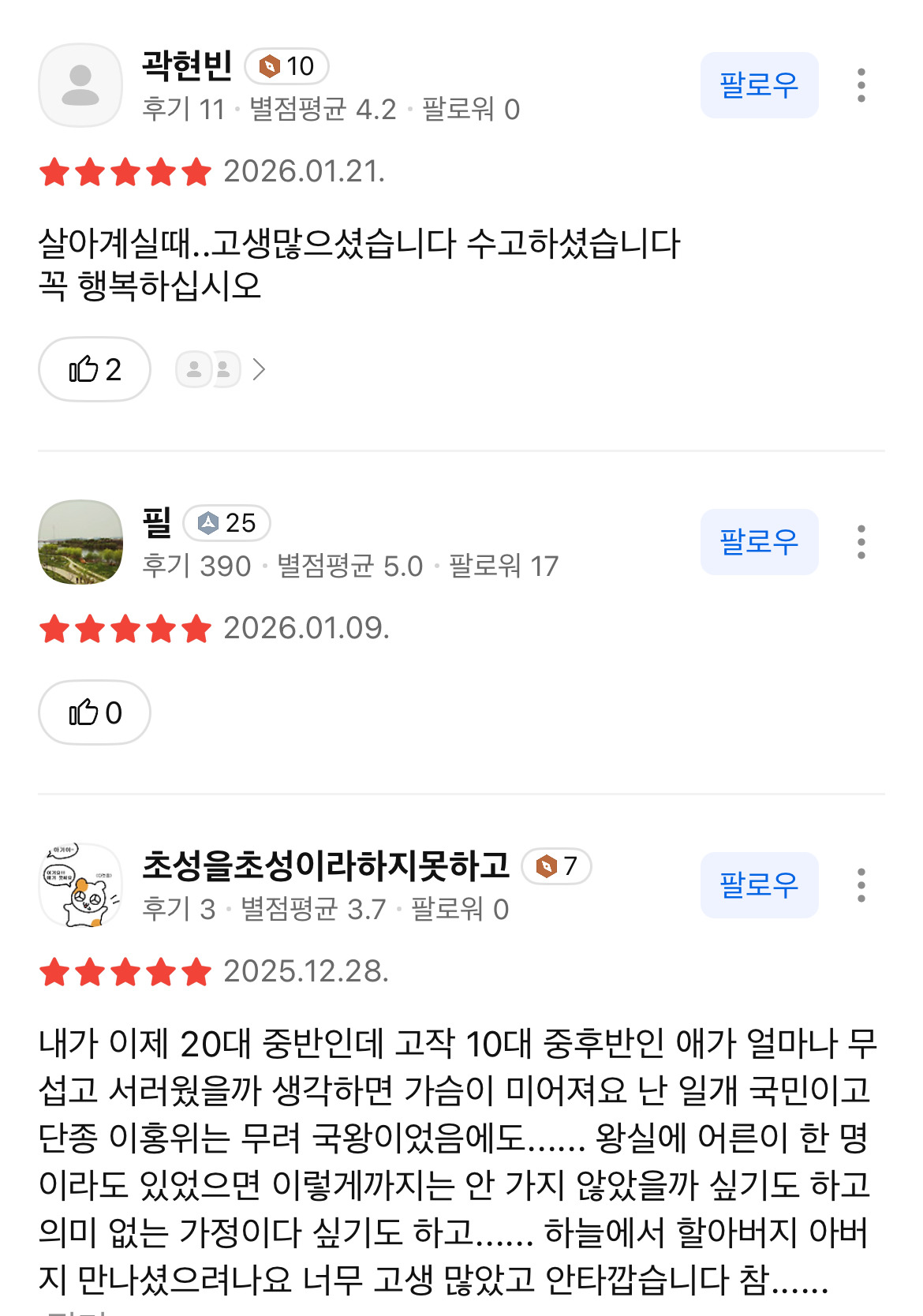Open overflow menu on 곽현빈's review
Viewport: 923px width, 1316px height.
click(861, 85)
